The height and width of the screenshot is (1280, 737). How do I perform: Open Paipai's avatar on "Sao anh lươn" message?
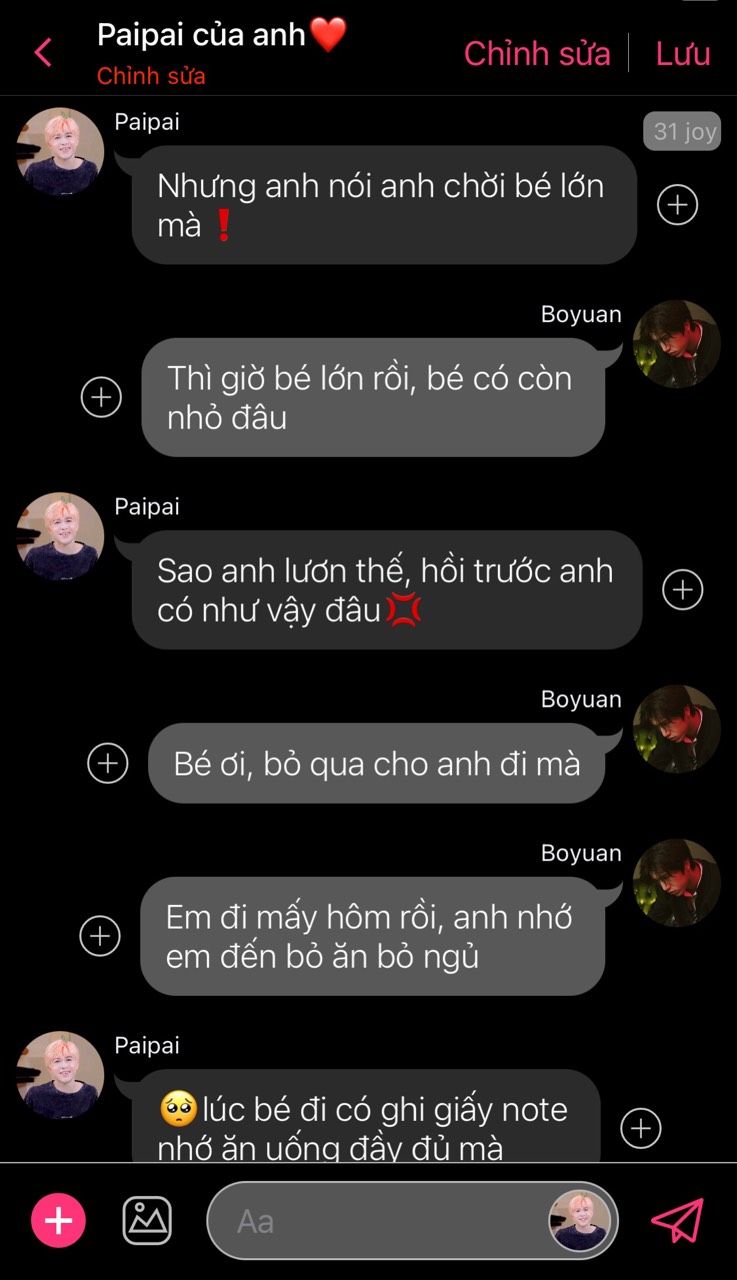tap(60, 536)
